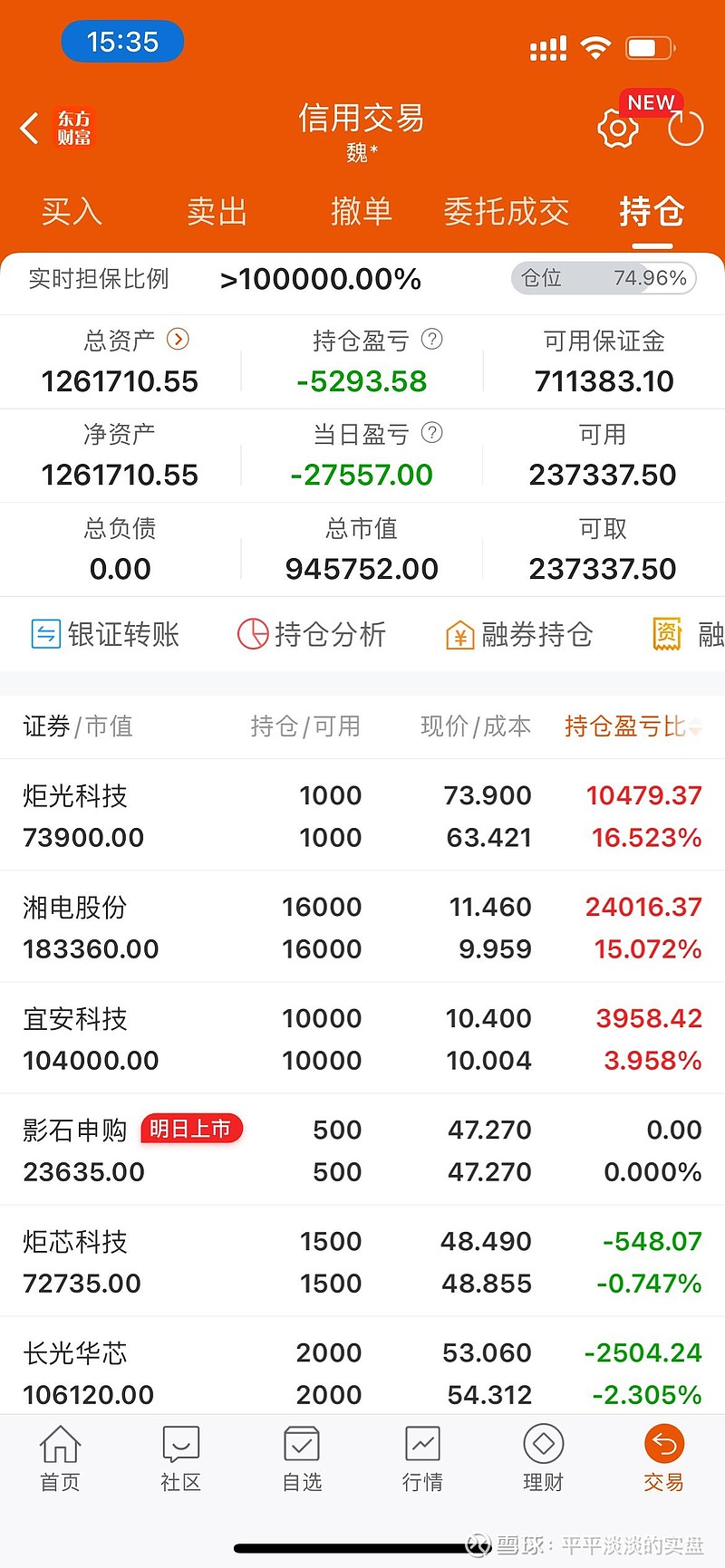Viewport: 725px width, 1568px height.
Task: Tap the refresh icon at top right
Action: pyautogui.click(x=686, y=129)
